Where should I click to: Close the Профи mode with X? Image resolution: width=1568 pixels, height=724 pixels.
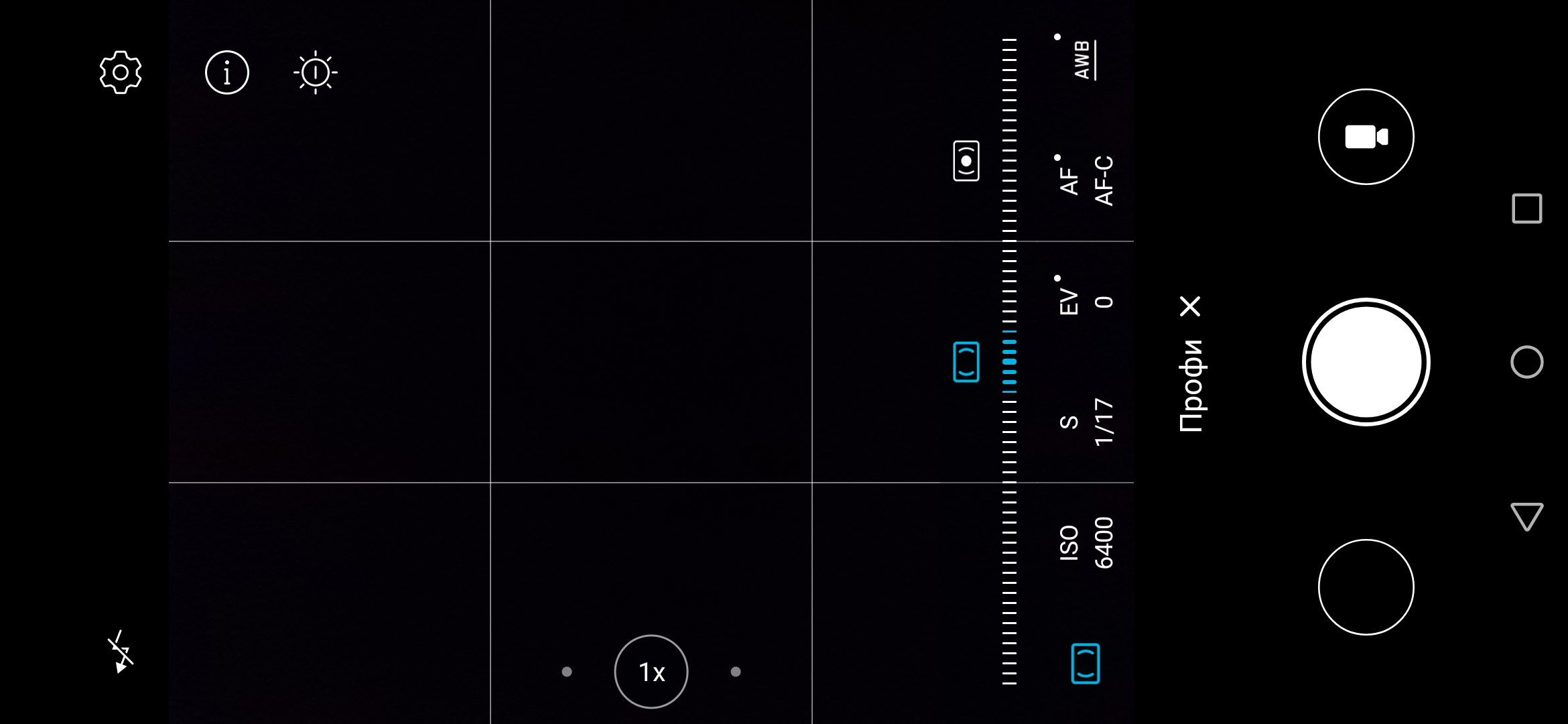(1190, 307)
